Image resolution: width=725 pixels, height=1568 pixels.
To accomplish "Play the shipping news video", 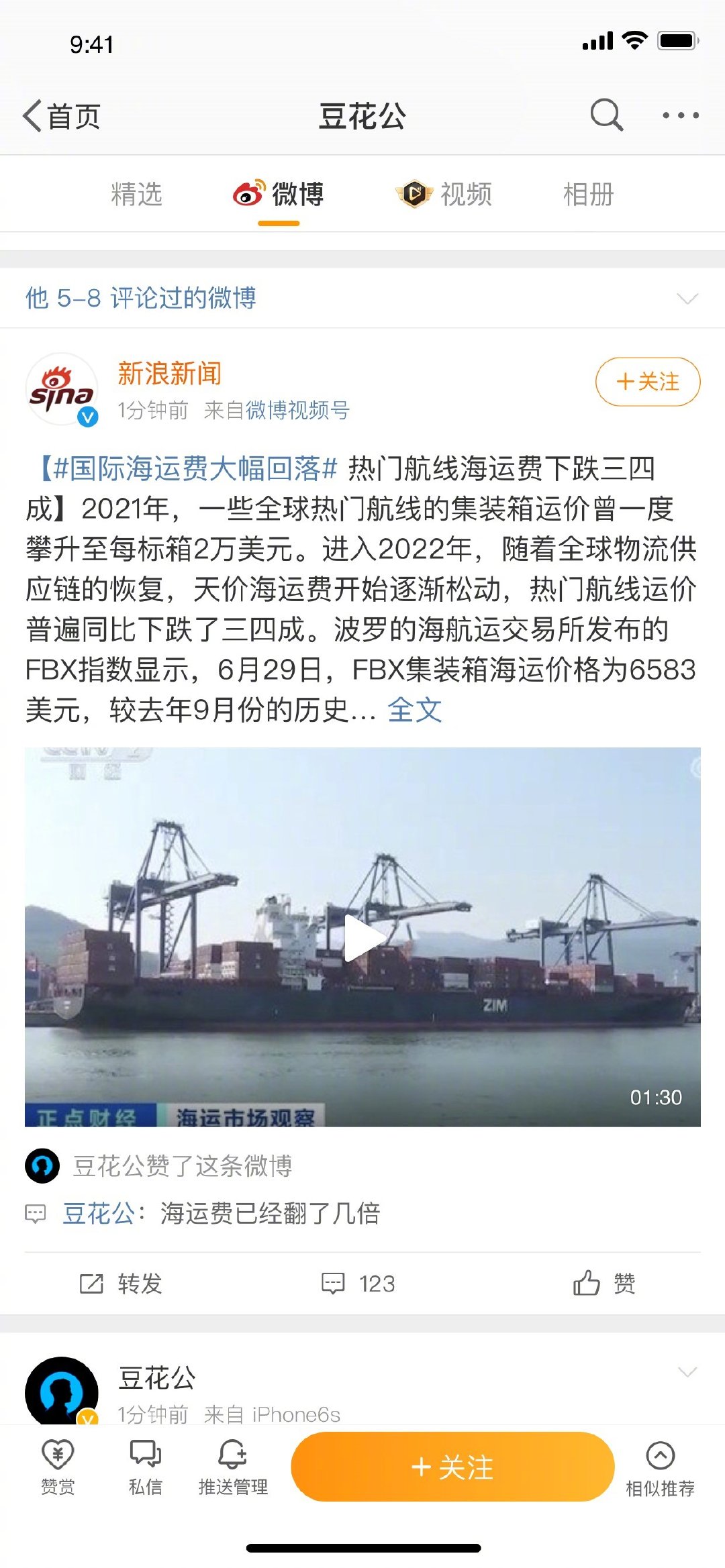I will point(362,937).
